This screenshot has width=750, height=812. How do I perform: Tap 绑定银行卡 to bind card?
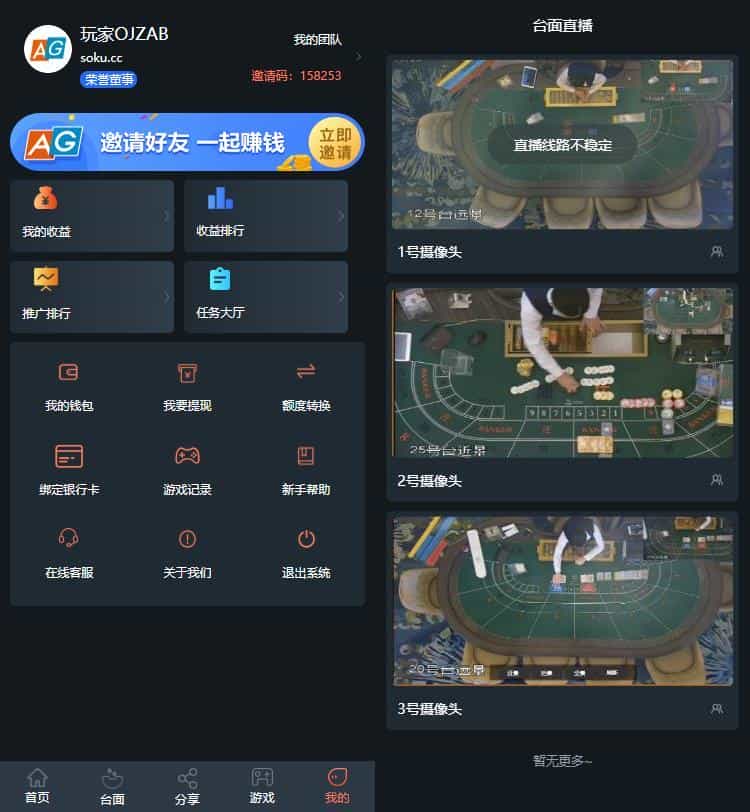69,470
